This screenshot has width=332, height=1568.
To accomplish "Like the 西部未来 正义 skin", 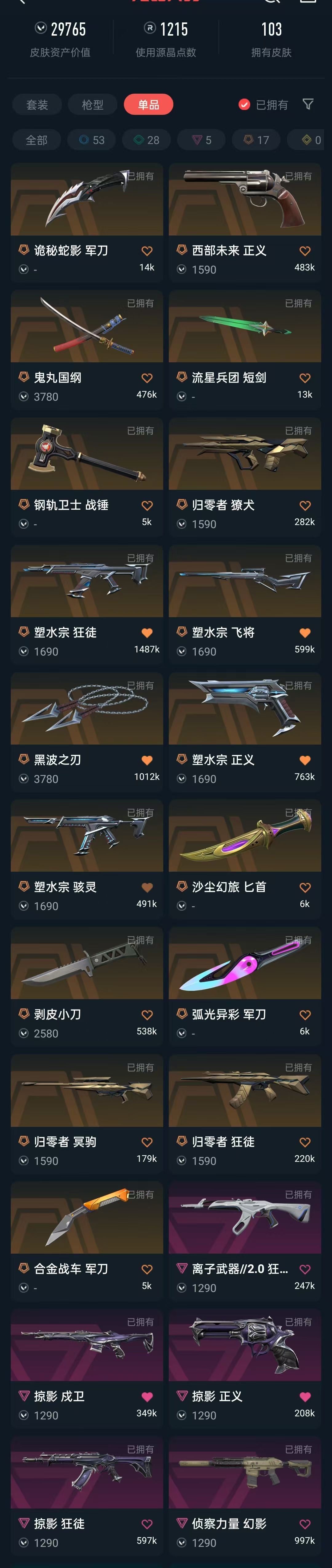I will coord(305,251).
